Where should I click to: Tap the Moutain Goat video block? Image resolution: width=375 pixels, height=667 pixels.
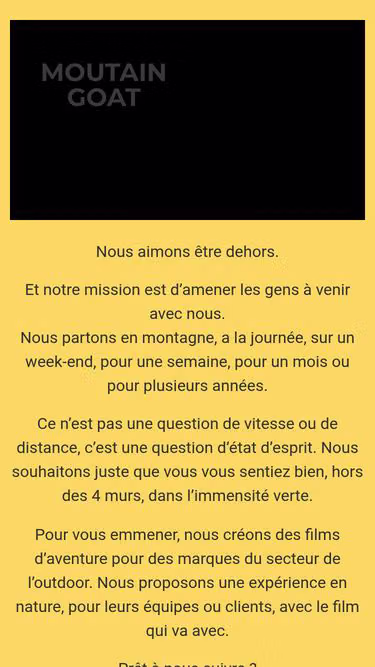(188, 120)
